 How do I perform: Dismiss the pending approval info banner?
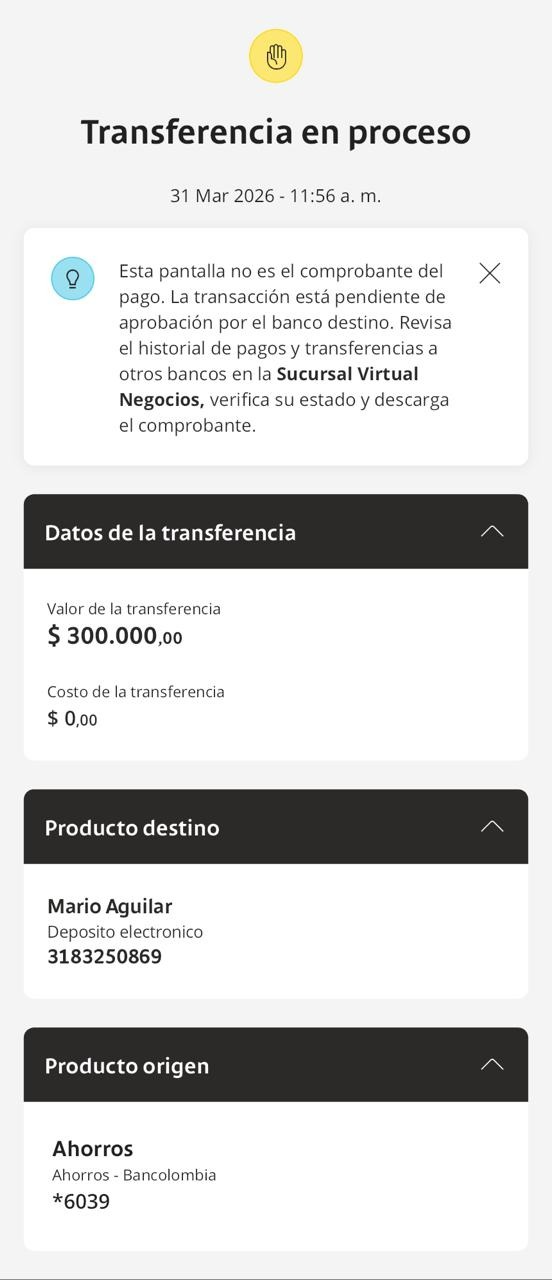[x=489, y=273]
